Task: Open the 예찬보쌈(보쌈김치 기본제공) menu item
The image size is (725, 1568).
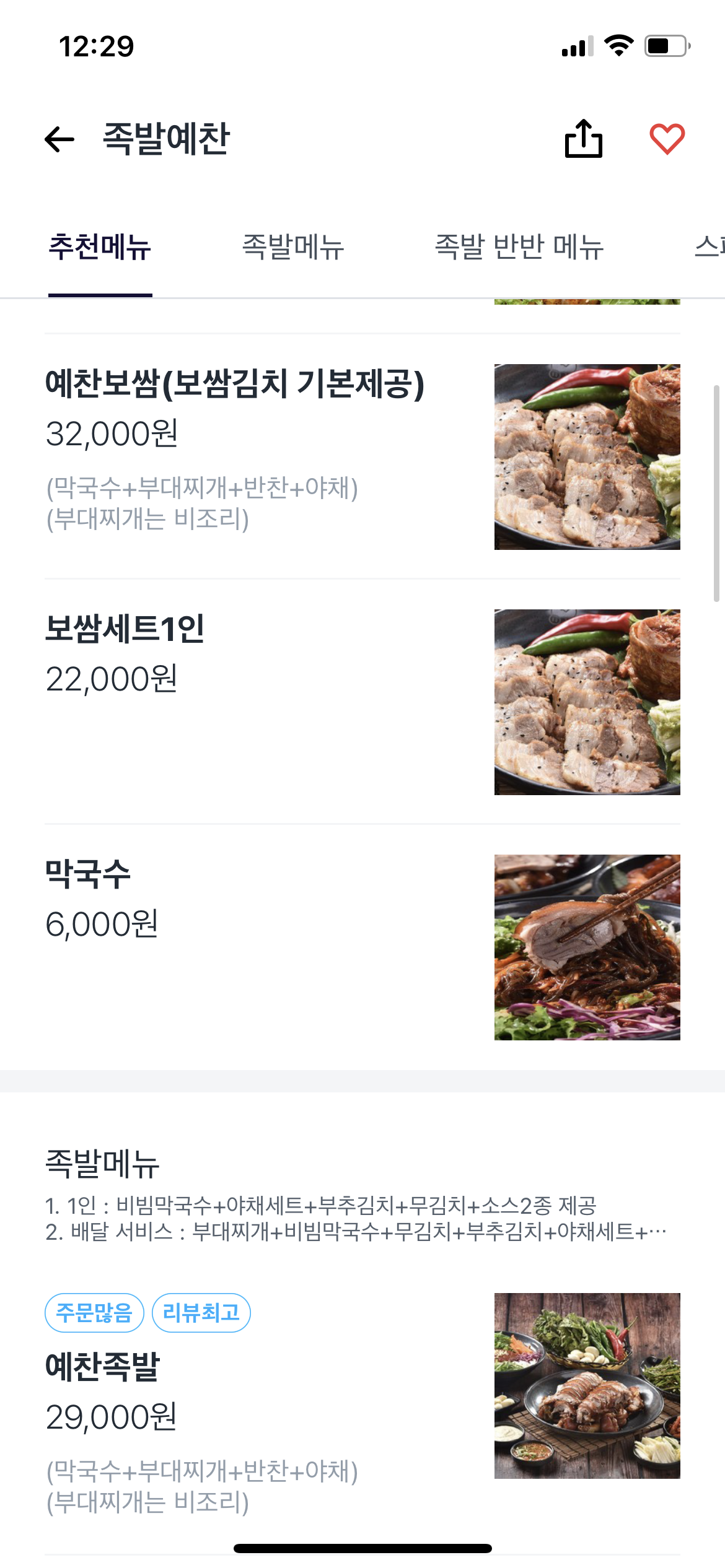Action: point(362,456)
